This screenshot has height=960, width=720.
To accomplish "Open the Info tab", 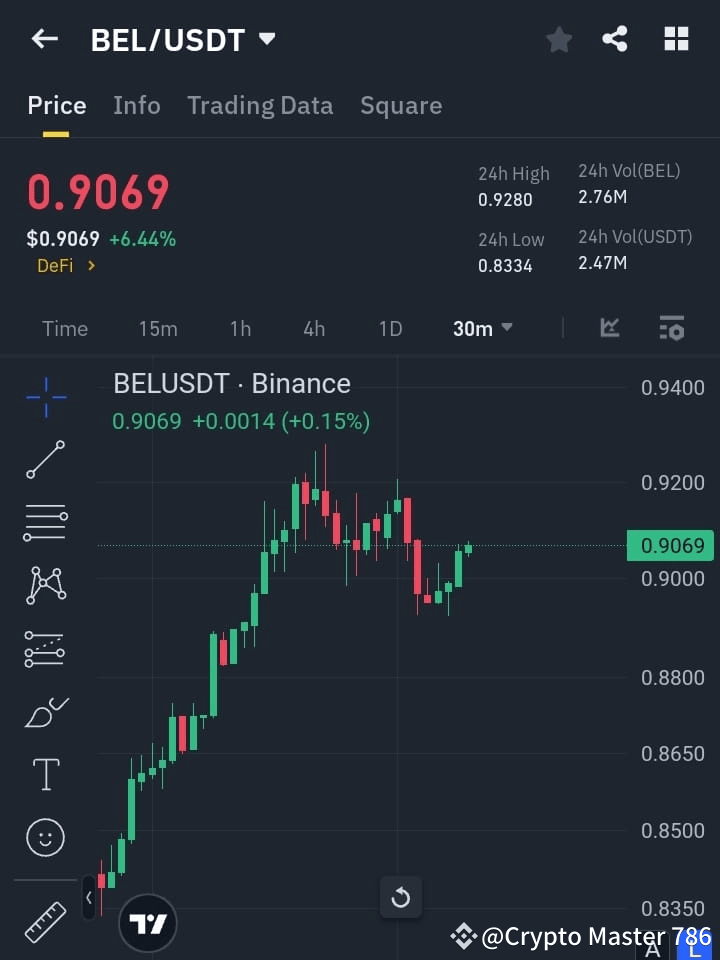I will 137,105.
